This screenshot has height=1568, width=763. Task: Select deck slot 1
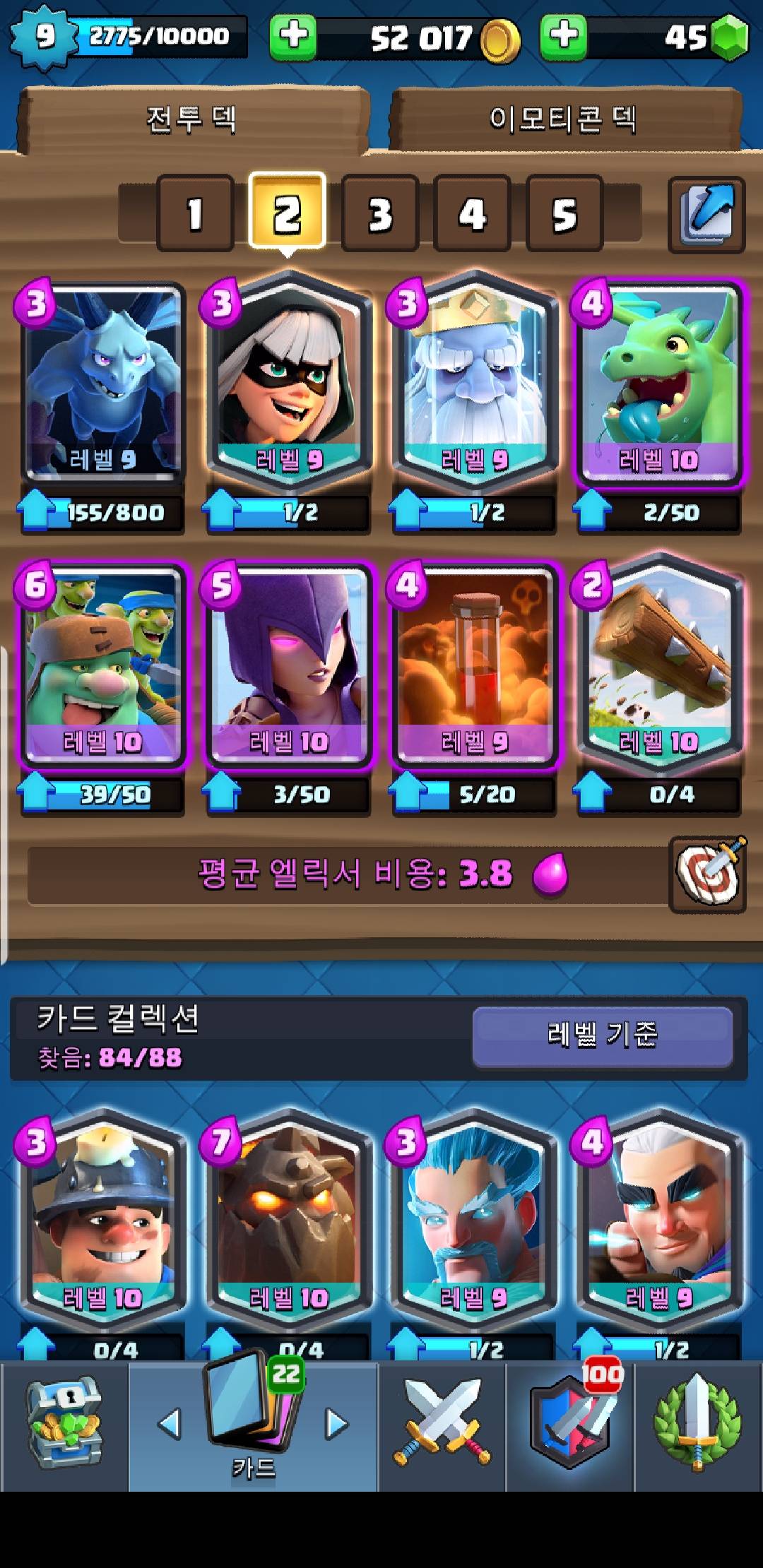pyautogui.click(x=195, y=213)
